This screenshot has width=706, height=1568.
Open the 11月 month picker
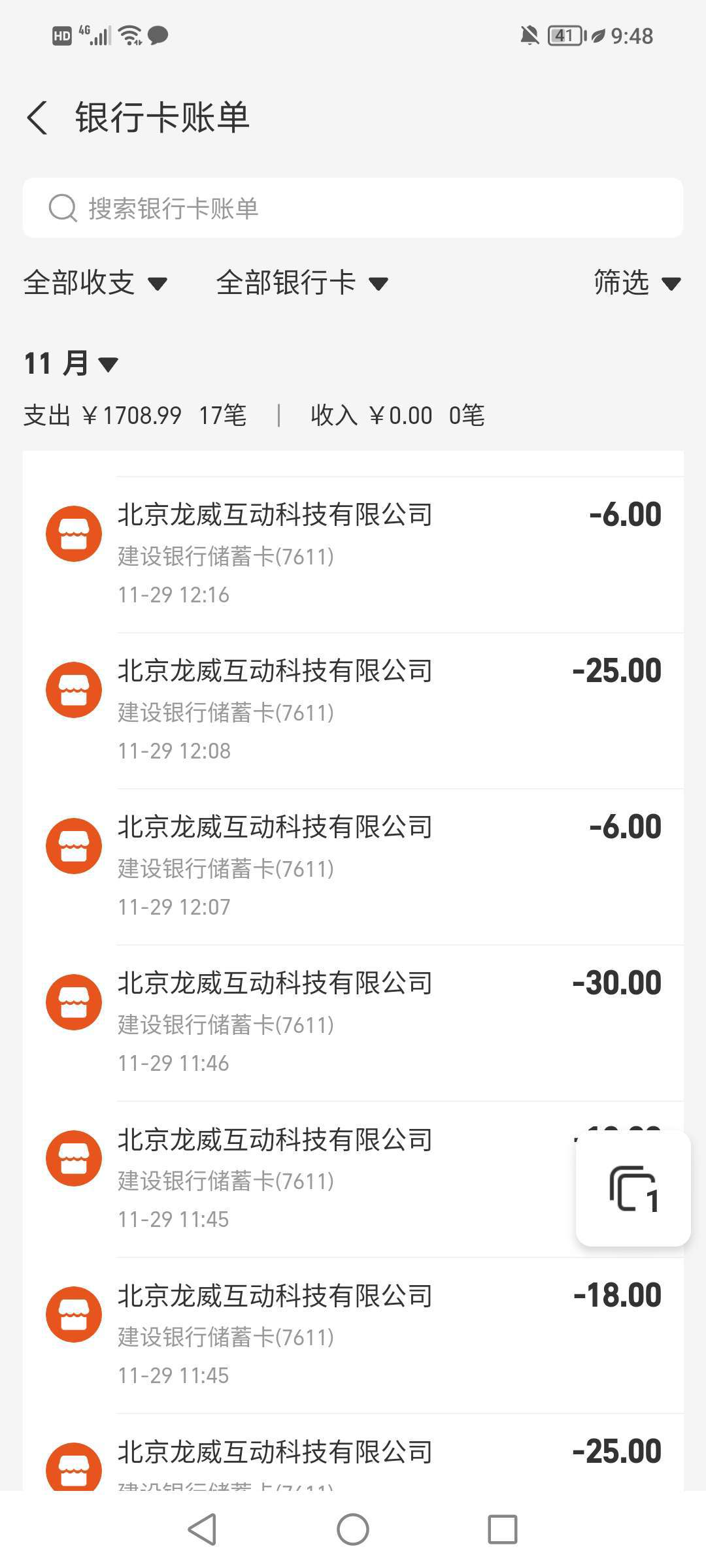pos(71,363)
